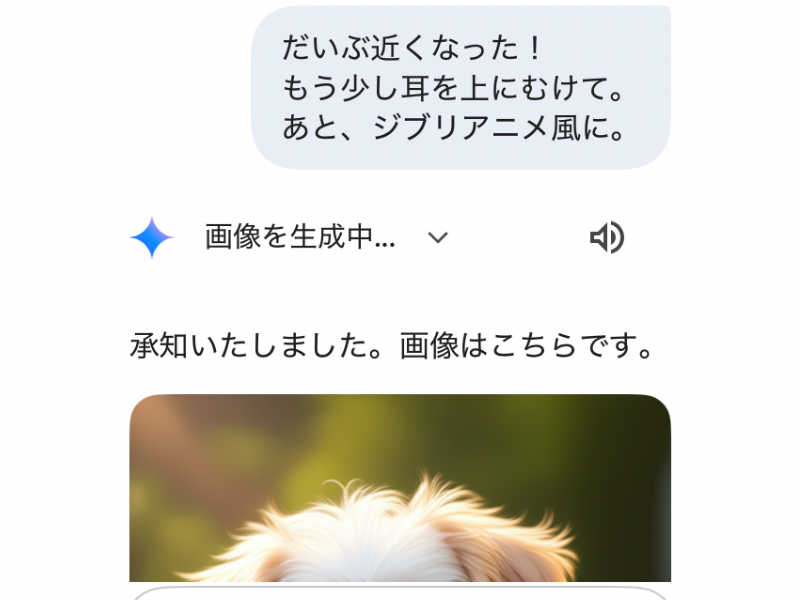Play the response aloud with speaker icon
The width and height of the screenshot is (800, 600).
tap(606, 238)
